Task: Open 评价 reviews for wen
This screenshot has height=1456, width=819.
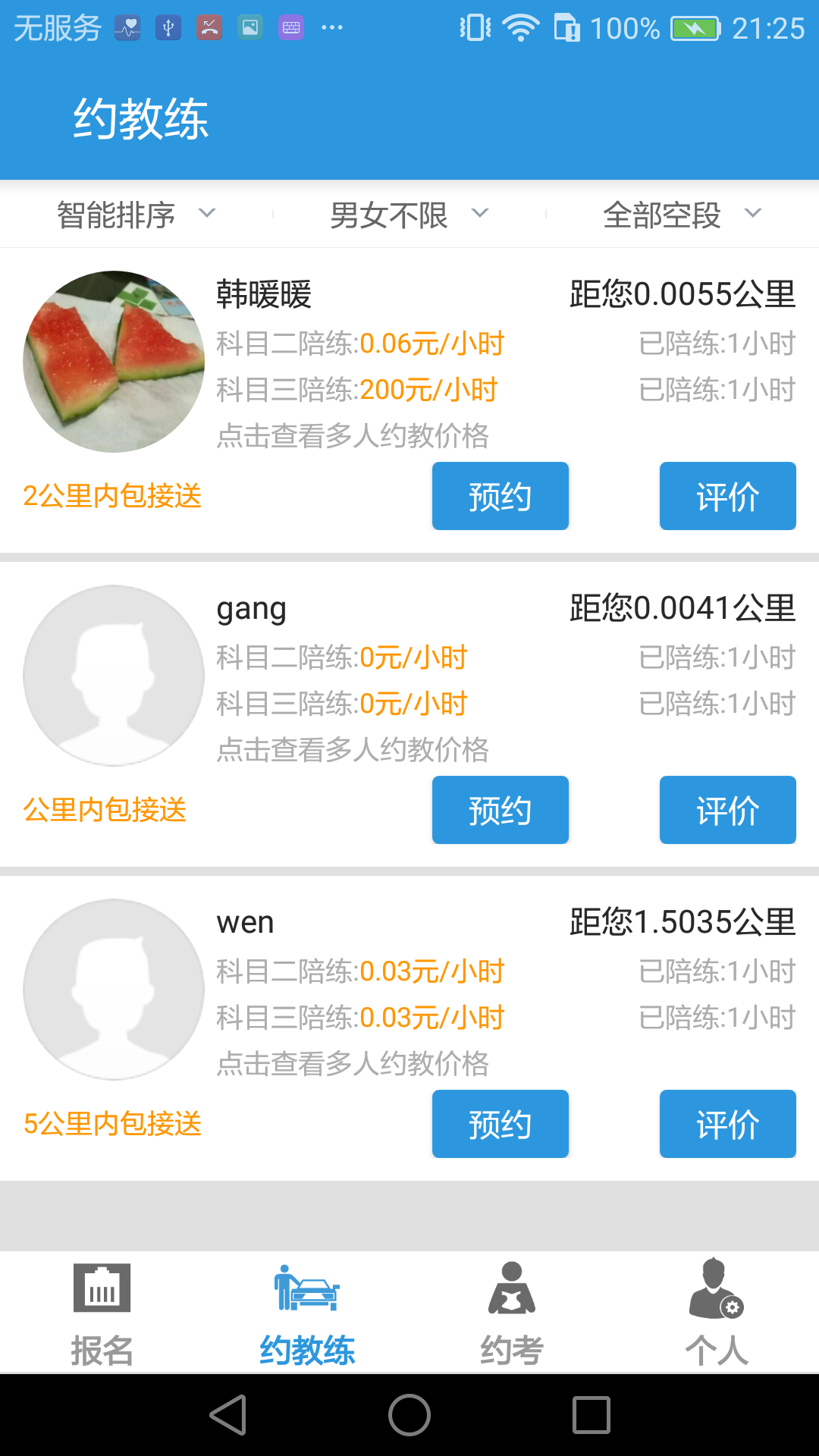Action: pyautogui.click(x=726, y=1124)
